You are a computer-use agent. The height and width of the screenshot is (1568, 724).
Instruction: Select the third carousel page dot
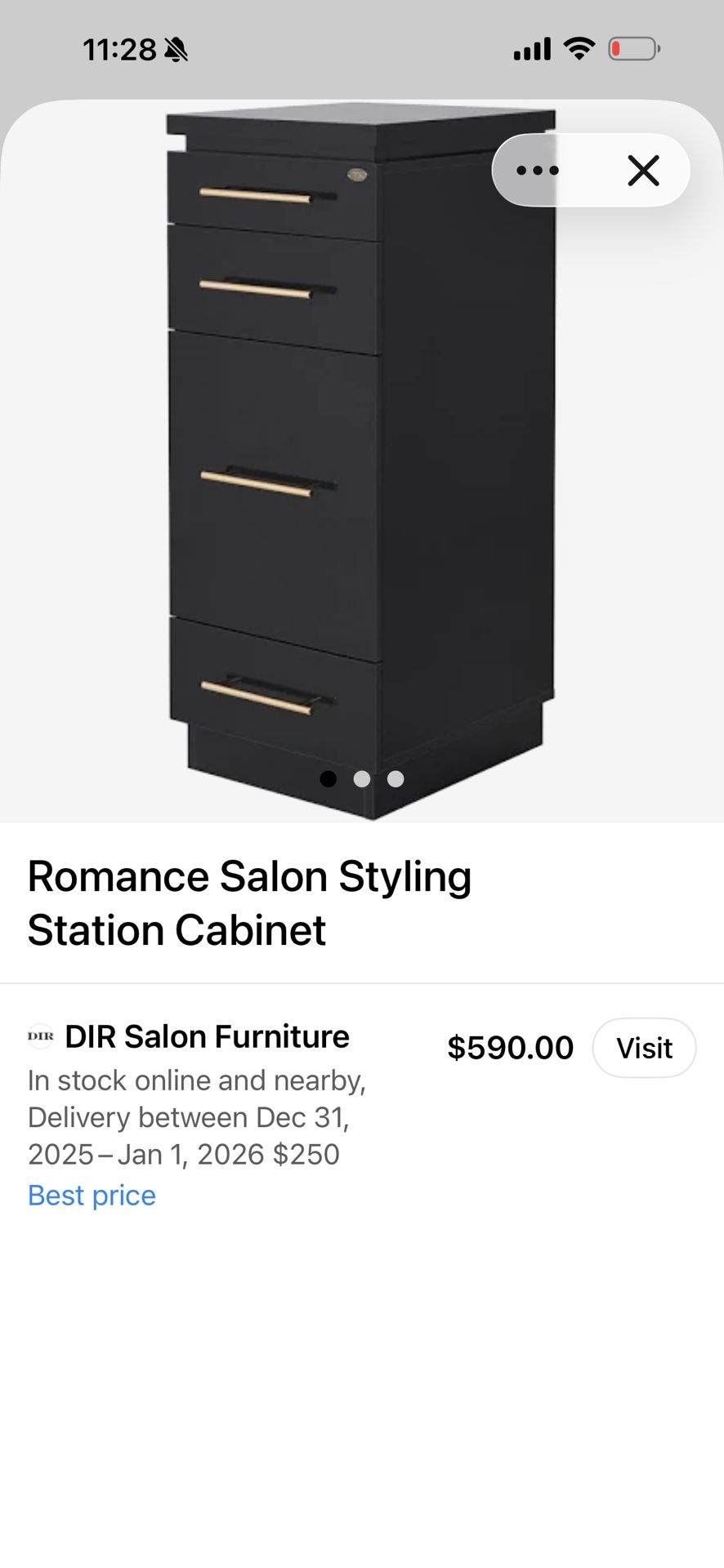pyautogui.click(x=396, y=779)
